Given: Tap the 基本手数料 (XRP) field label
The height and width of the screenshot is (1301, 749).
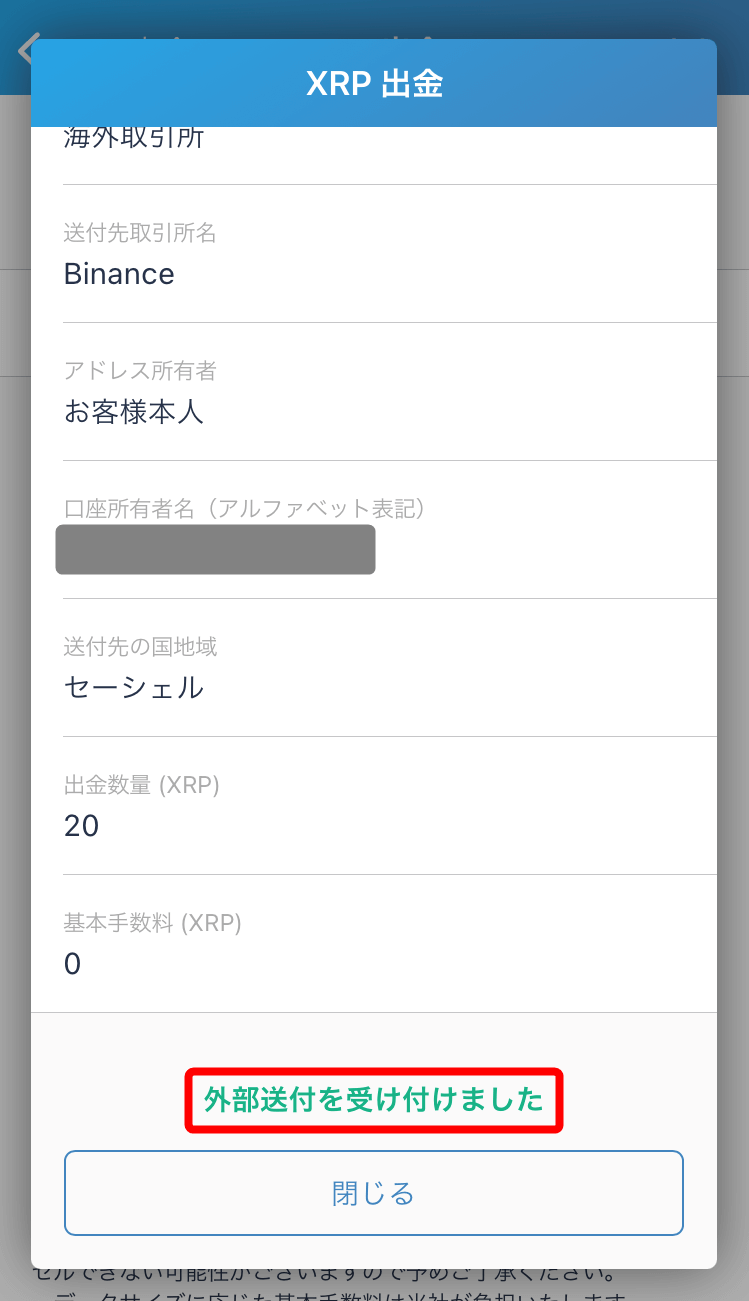Looking at the screenshot, I should pos(150,923).
